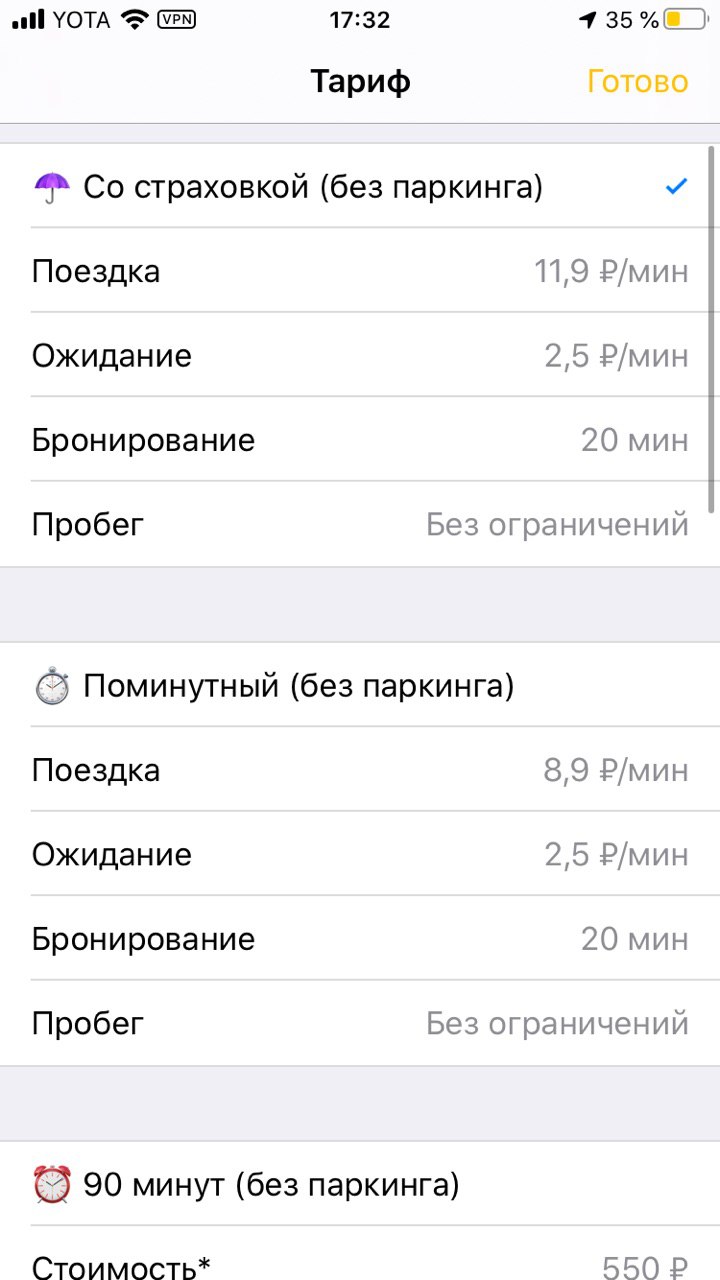Select the Со страховкой tariff
This screenshot has width=720, height=1280.
(x=360, y=186)
